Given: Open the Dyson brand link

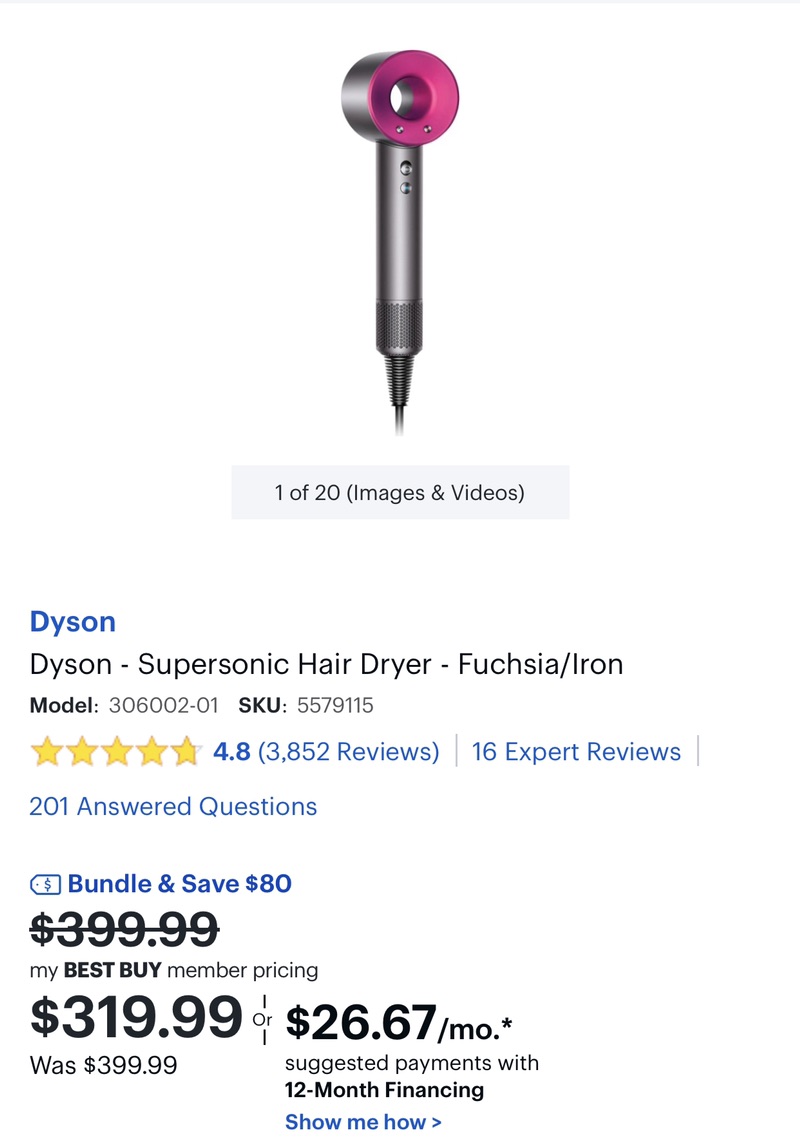Looking at the screenshot, I should [73, 622].
